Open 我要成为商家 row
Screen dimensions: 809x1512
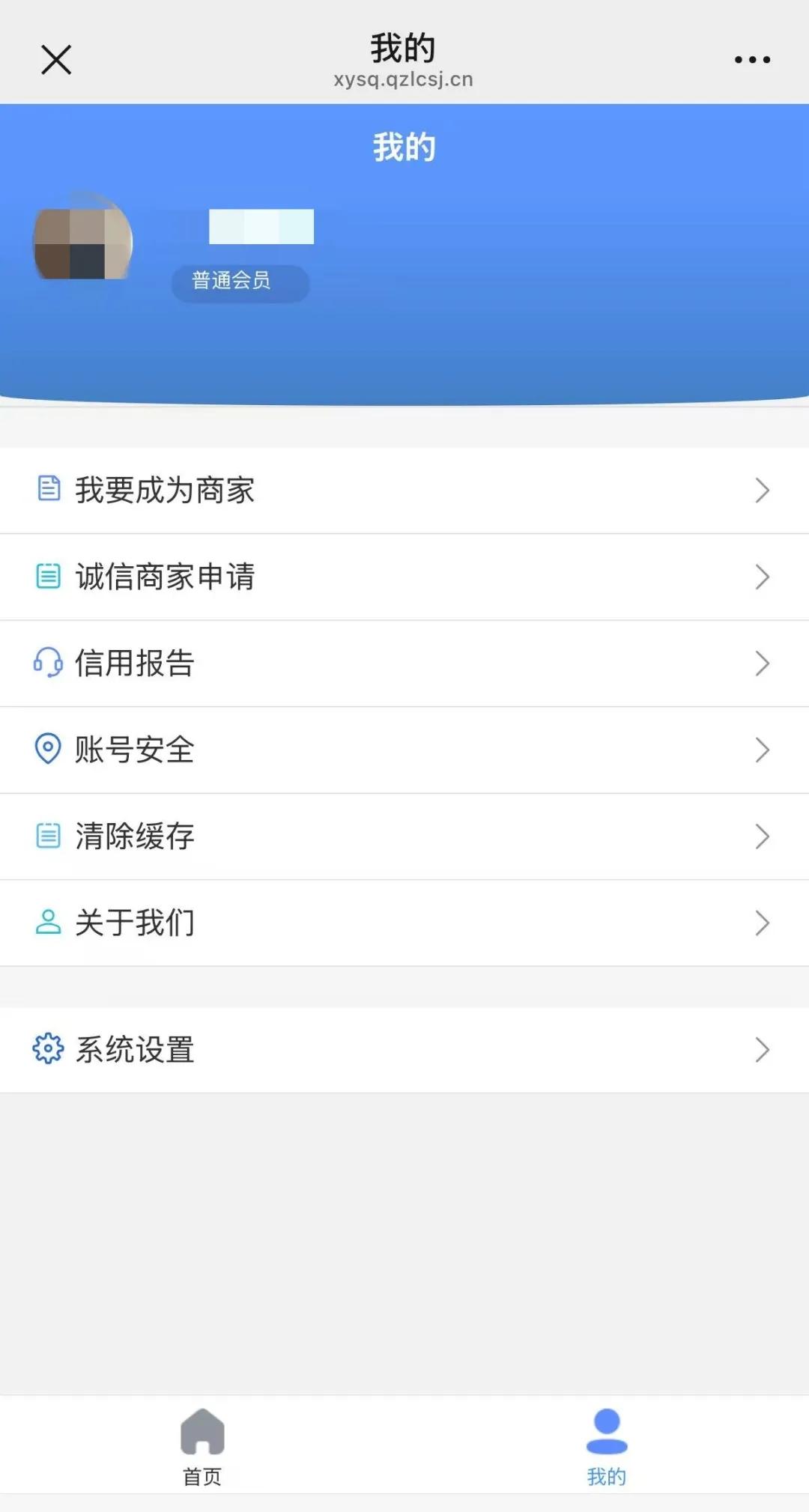pyautogui.click(x=404, y=491)
